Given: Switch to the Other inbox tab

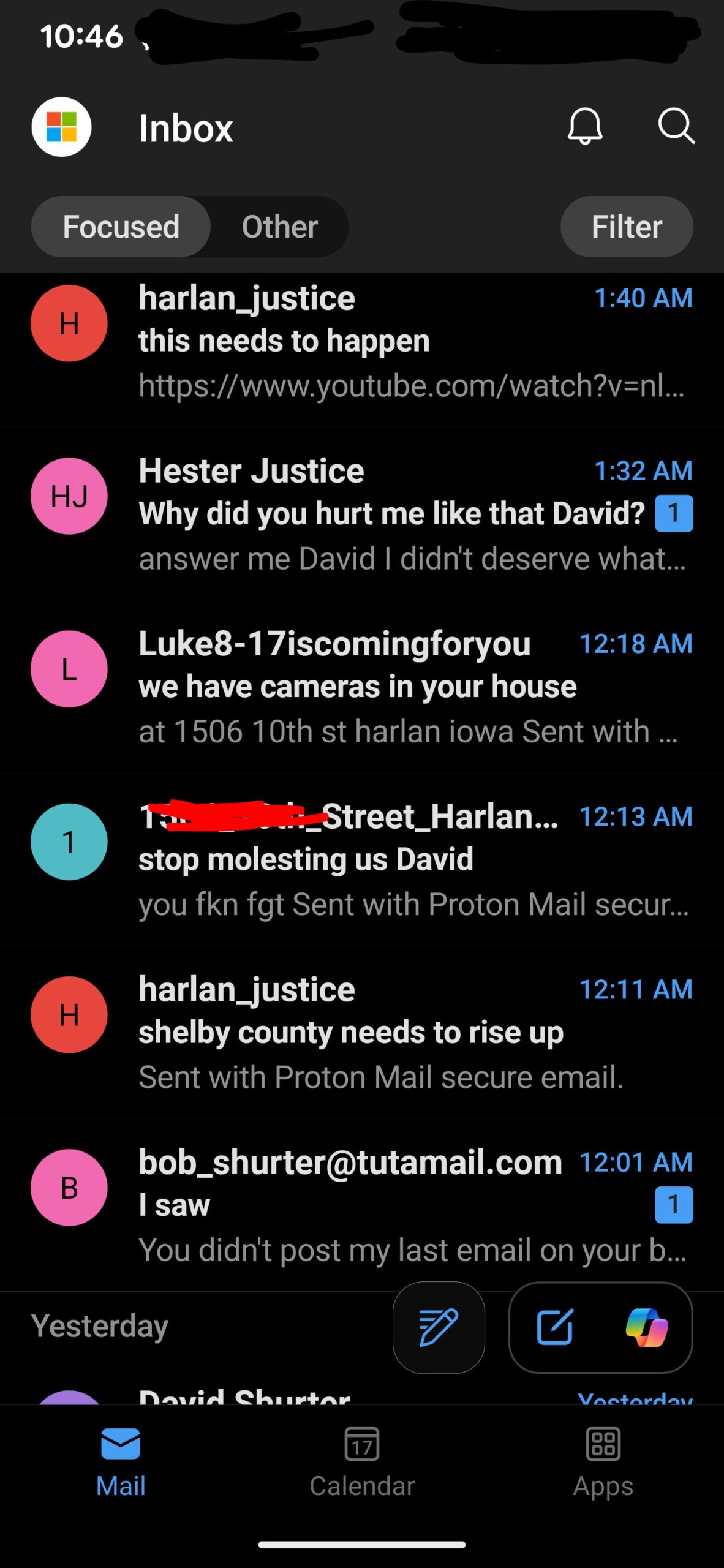Looking at the screenshot, I should tap(279, 227).
